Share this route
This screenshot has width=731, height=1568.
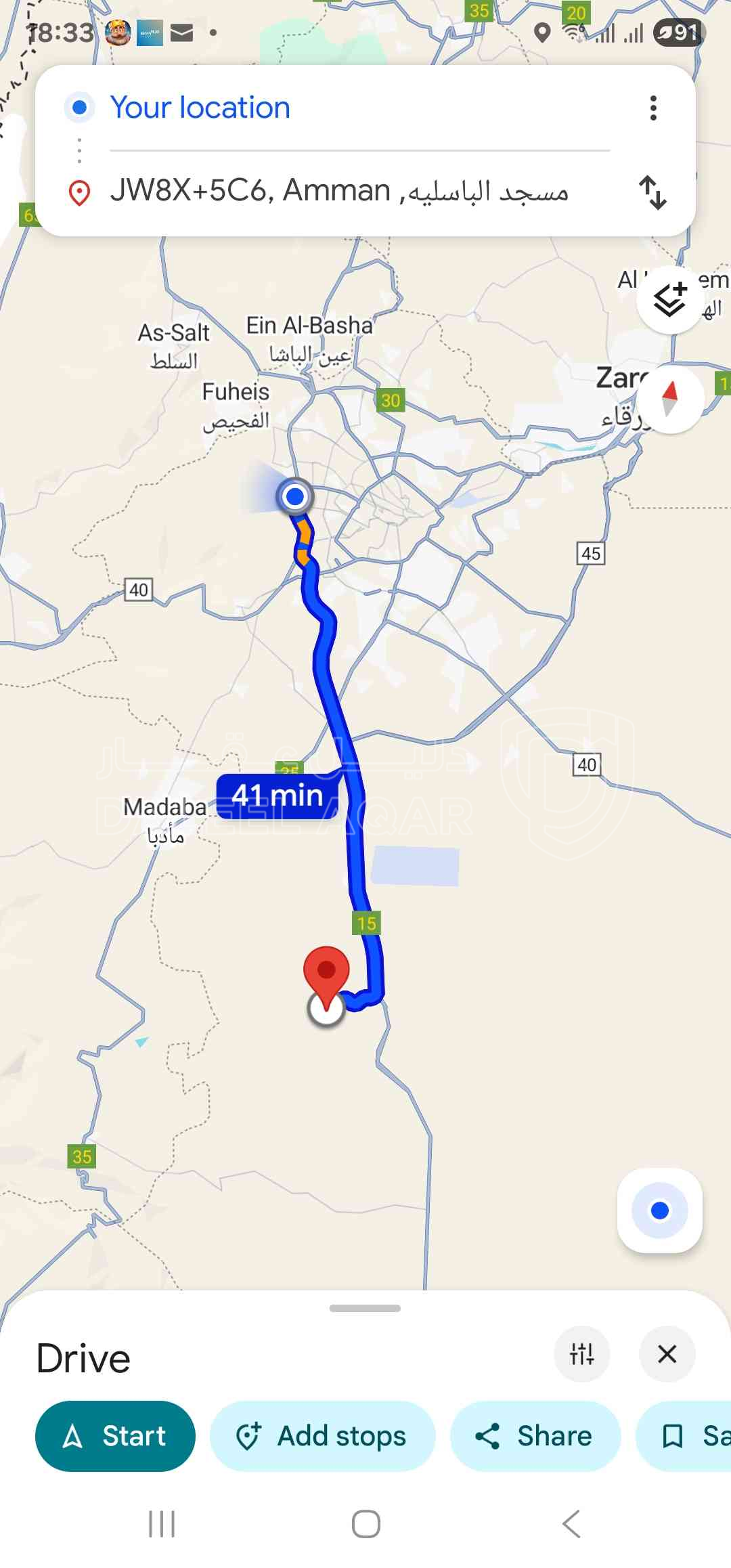pos(535,1436)
